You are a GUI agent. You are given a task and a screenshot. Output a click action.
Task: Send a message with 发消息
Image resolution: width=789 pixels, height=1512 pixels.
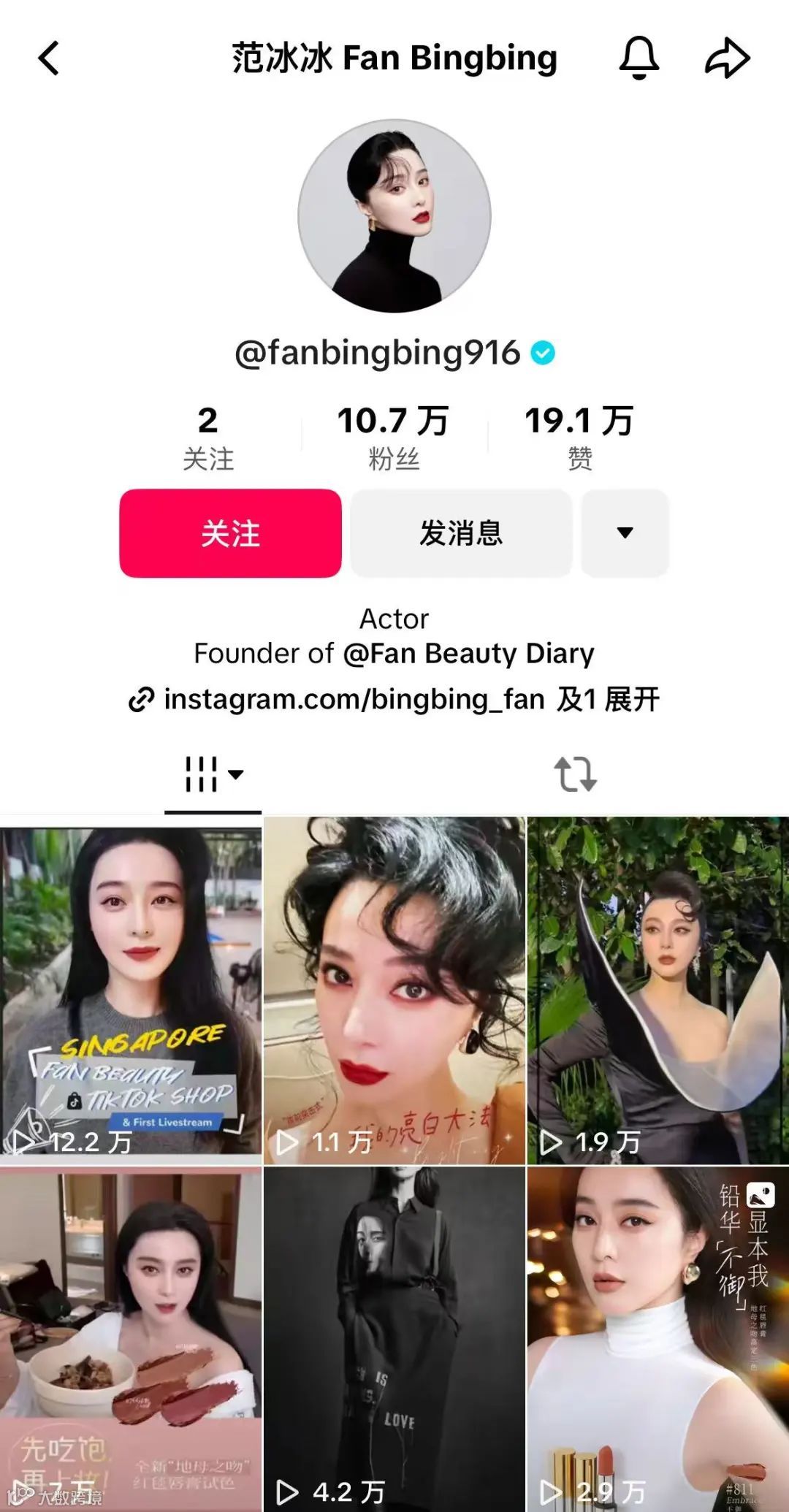pyautogui.click(x=461, y=533)
